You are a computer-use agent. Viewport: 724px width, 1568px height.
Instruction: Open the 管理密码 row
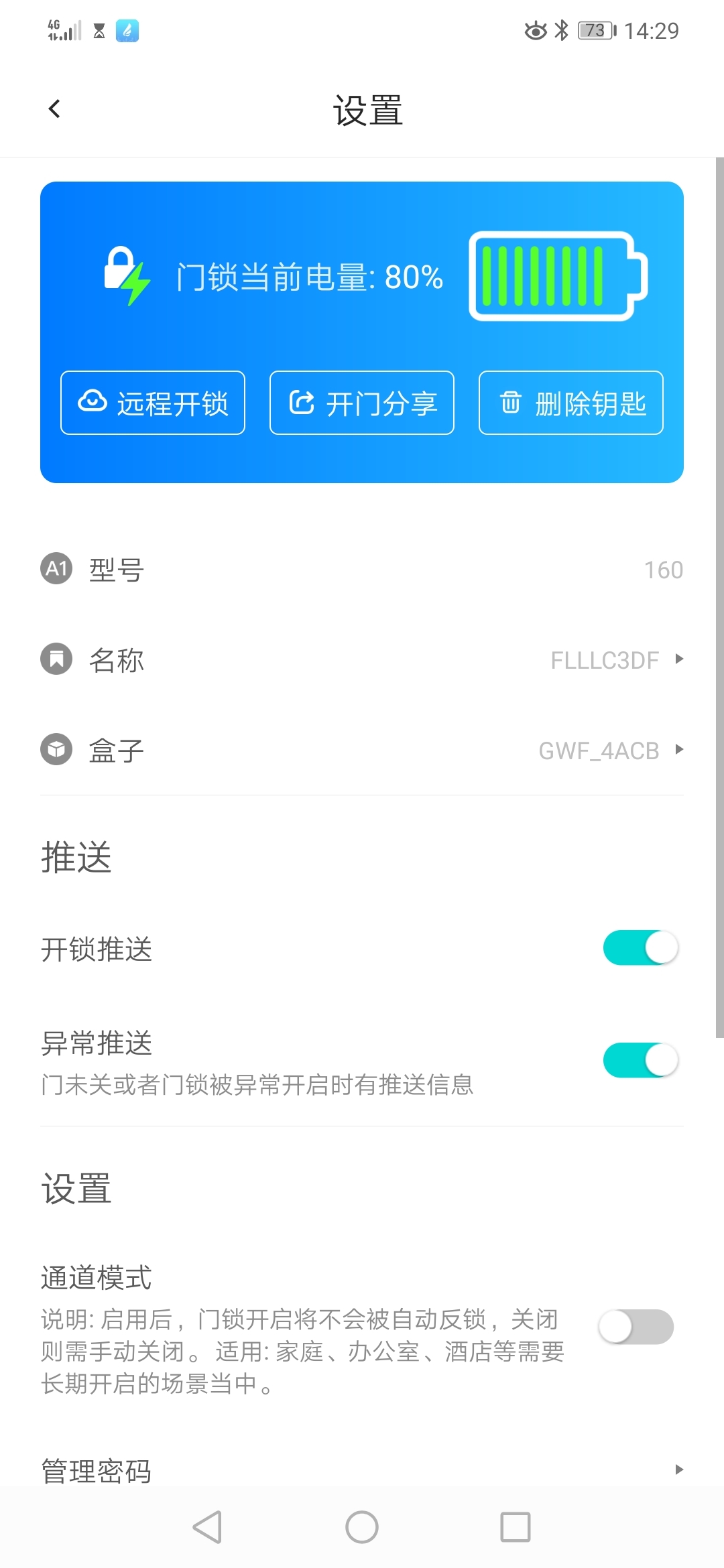362,1470
